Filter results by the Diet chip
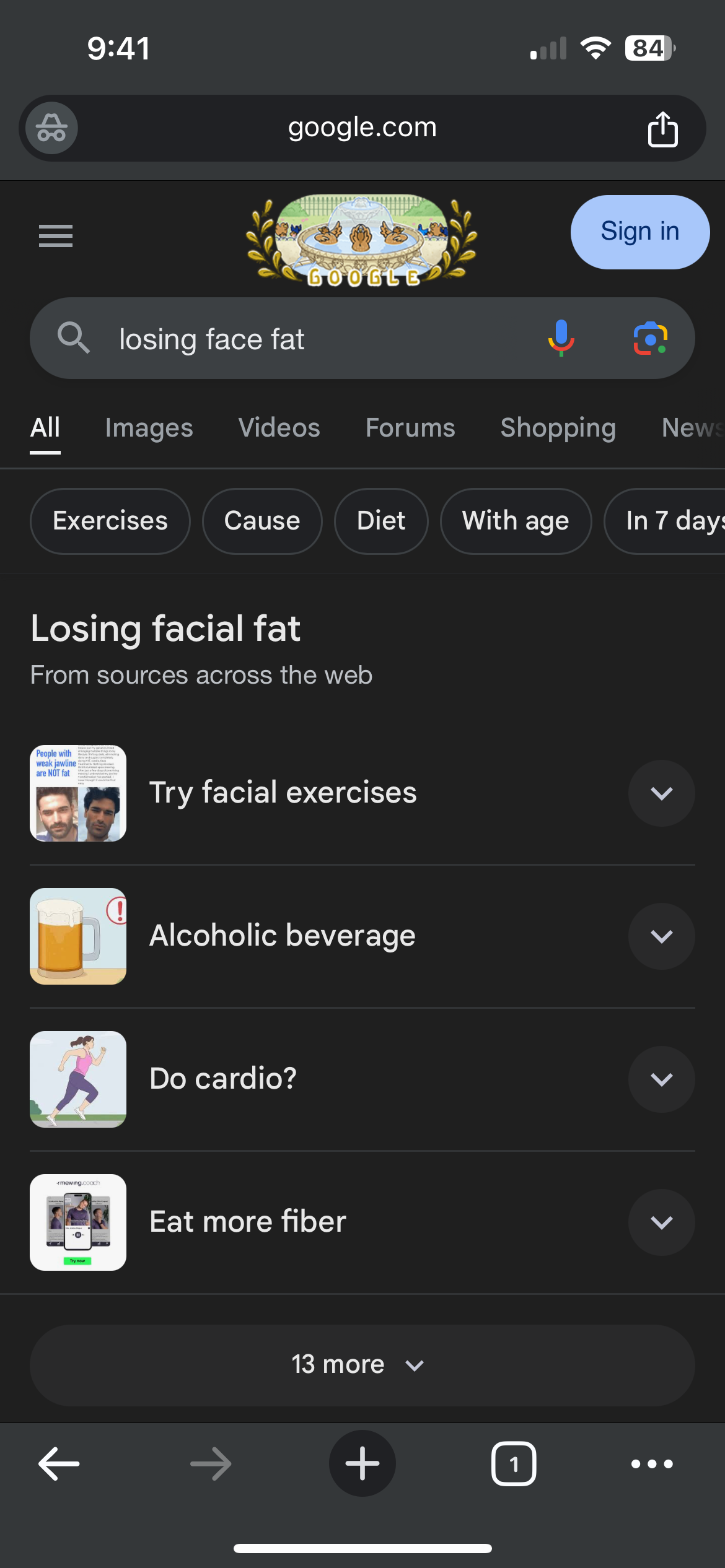The image size is (725, 1568). point(381,521)
